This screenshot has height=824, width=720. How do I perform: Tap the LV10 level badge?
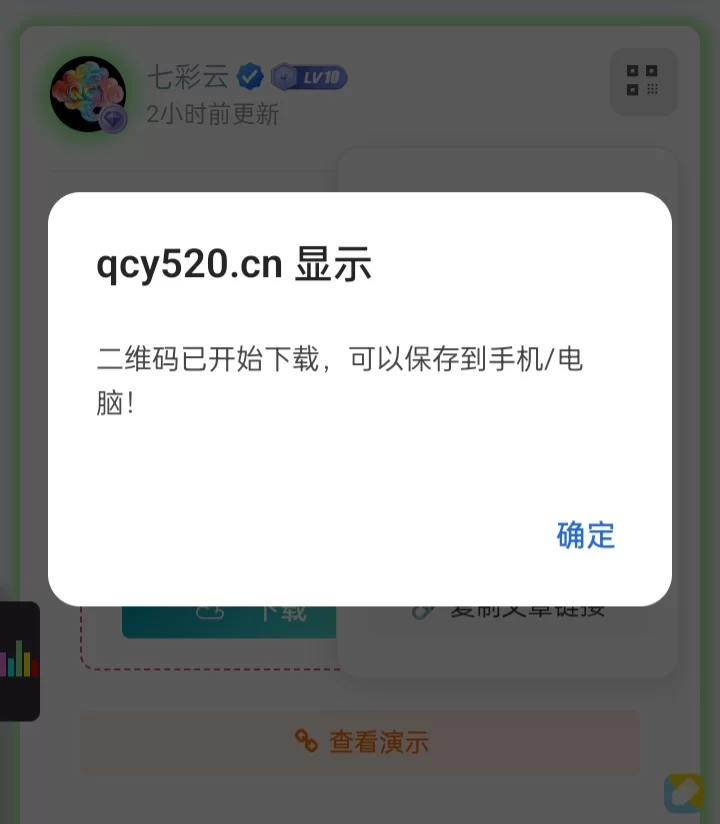coord(308,77)
